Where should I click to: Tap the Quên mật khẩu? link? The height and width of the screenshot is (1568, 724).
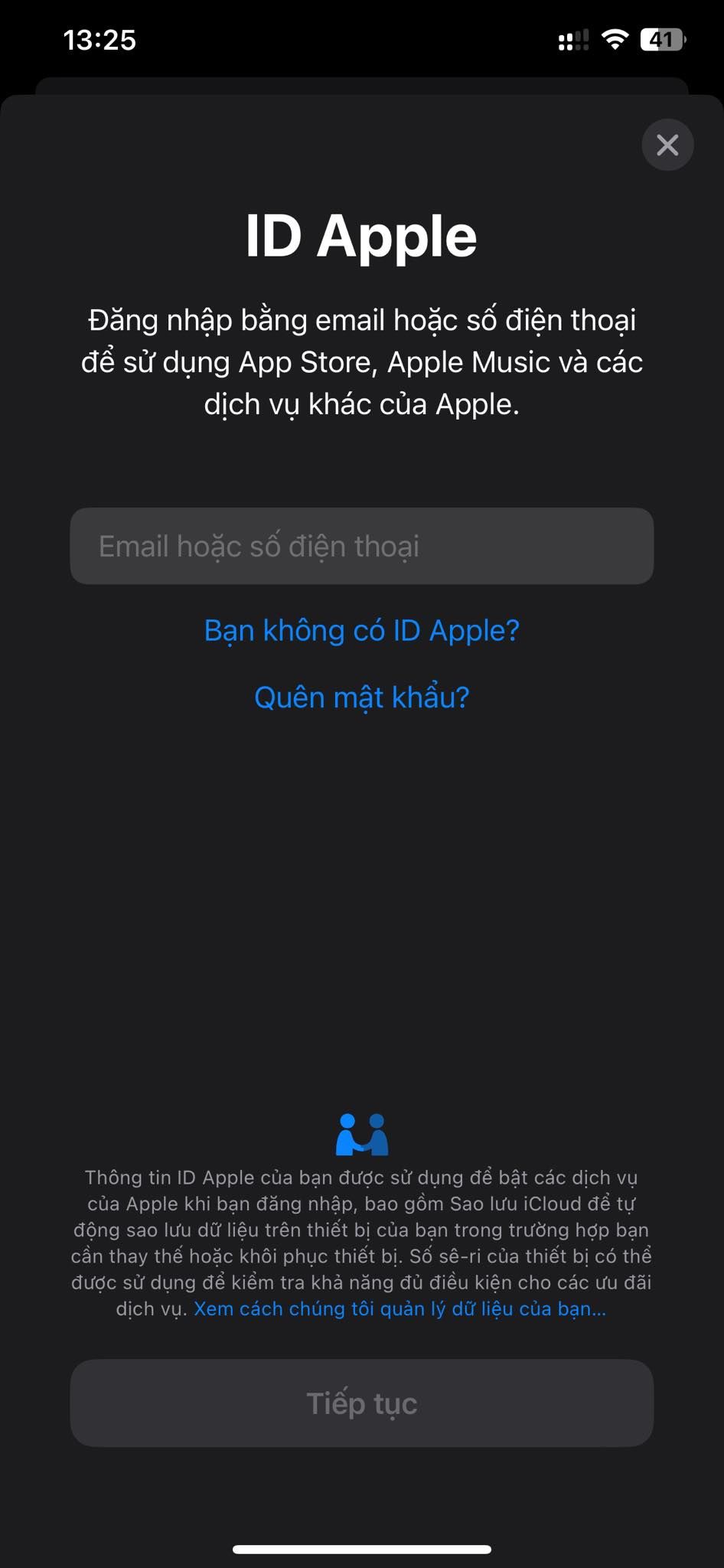coord(362,697)
